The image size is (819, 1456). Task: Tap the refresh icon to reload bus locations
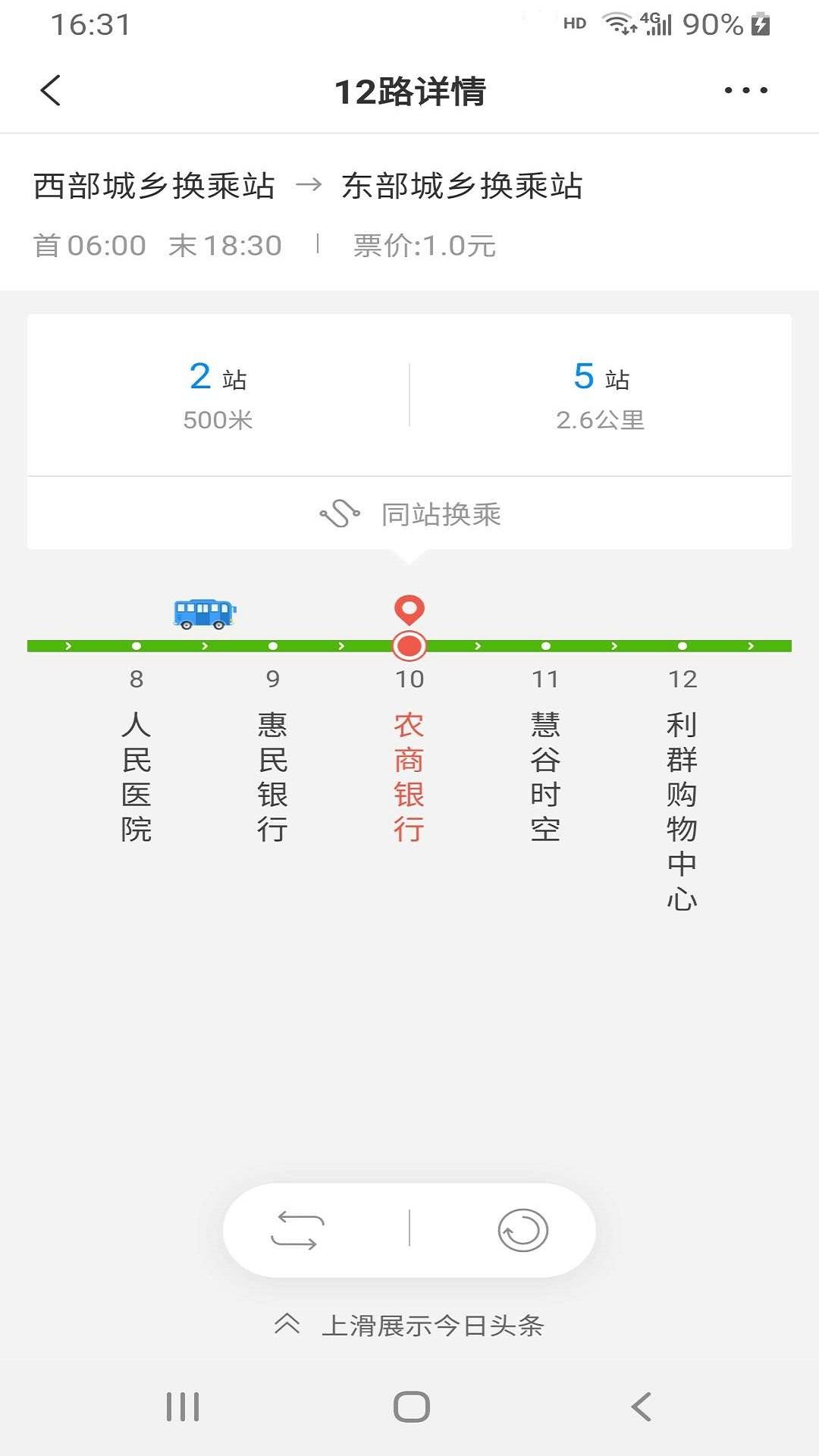click(523, 1230)
